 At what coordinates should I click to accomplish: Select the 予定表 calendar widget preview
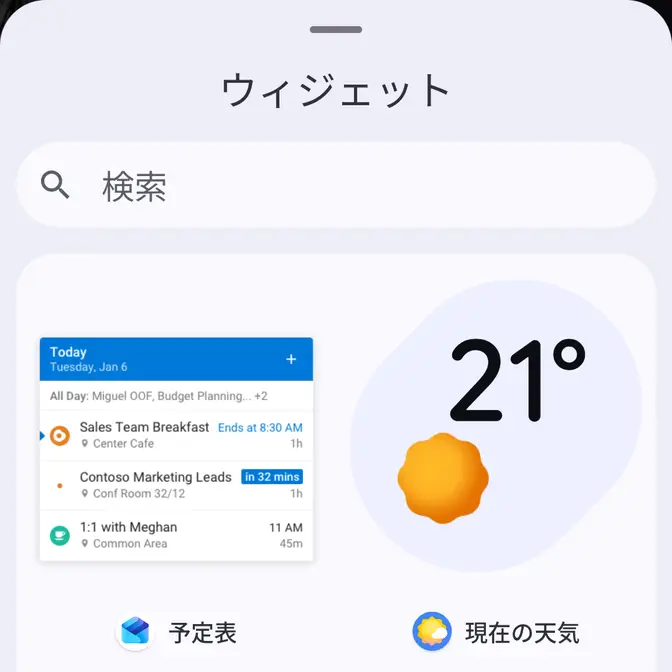pos(176,449)
